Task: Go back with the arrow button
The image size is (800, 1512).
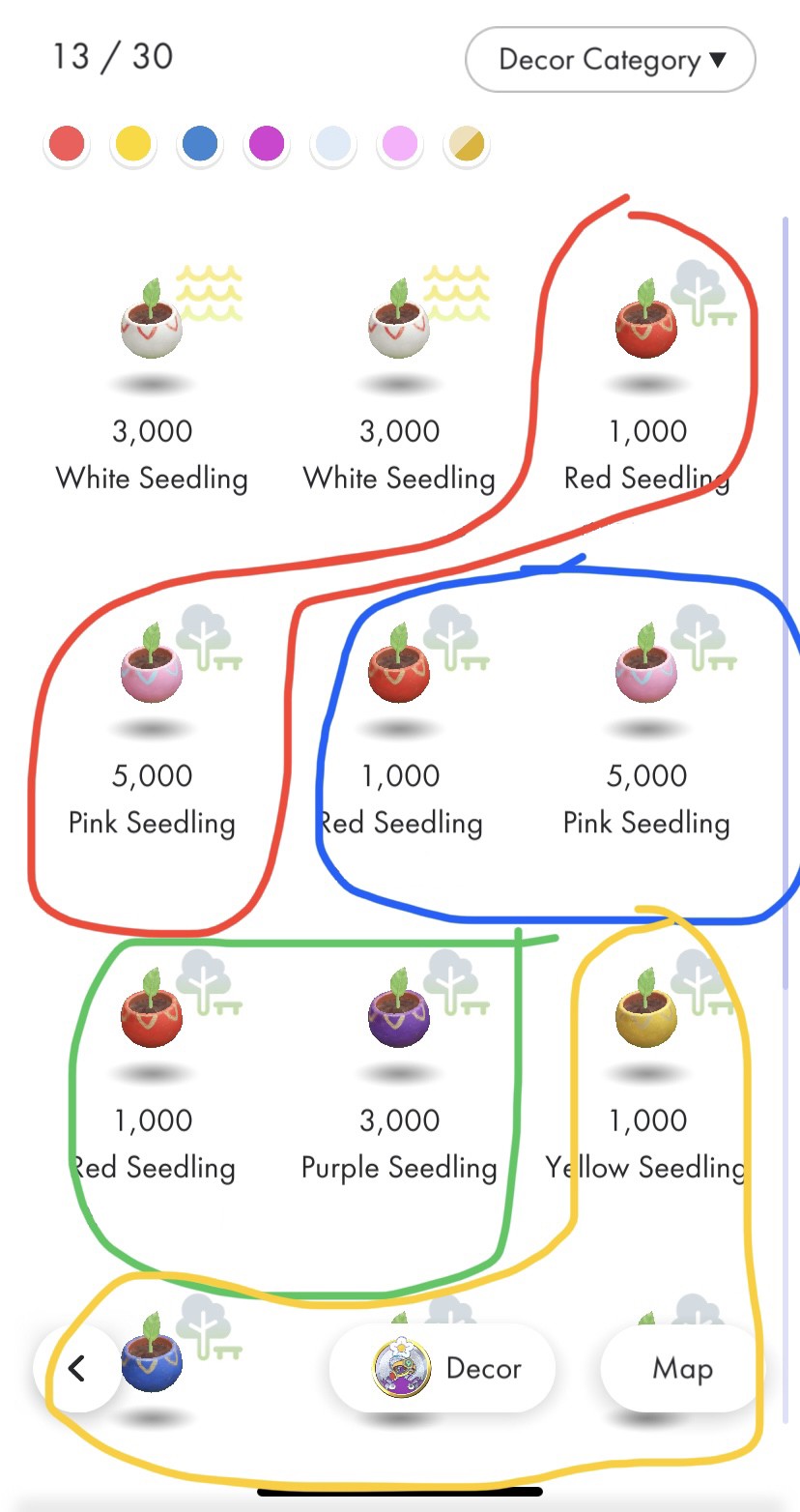Action: point(77,1368)
